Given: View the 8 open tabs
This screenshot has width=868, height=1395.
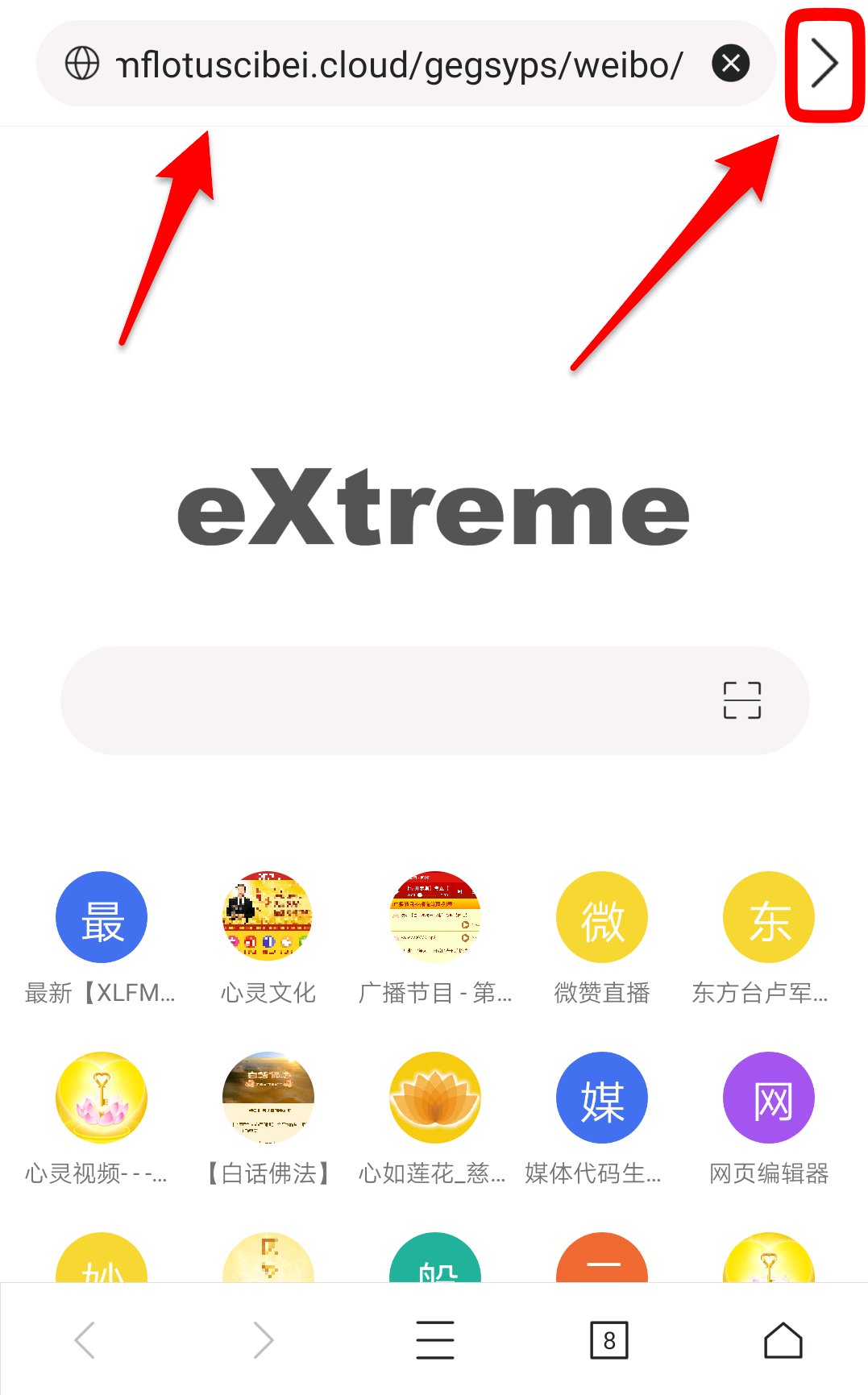Looking at the screenshot, I should (609, 1340).
